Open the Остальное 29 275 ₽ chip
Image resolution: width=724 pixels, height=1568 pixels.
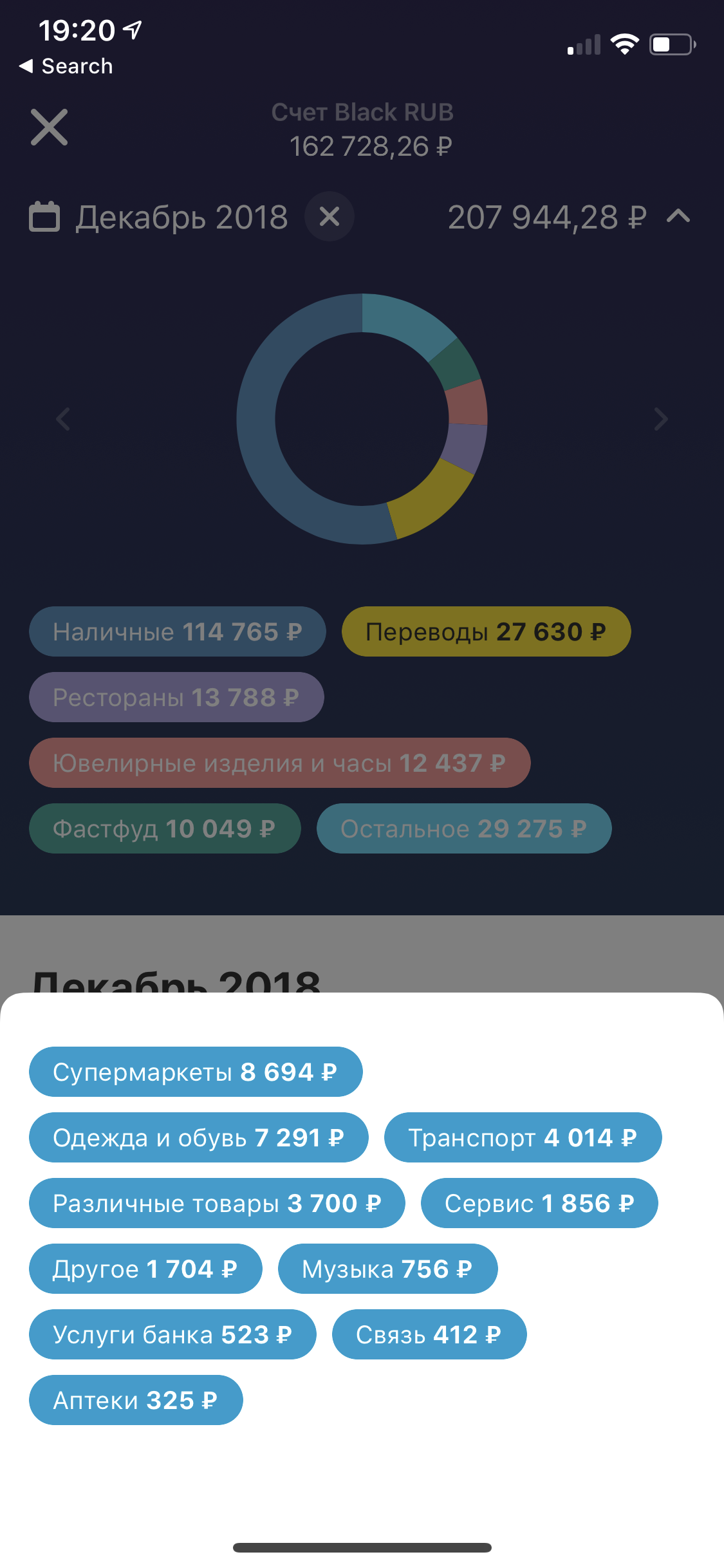tap(463, 828)
